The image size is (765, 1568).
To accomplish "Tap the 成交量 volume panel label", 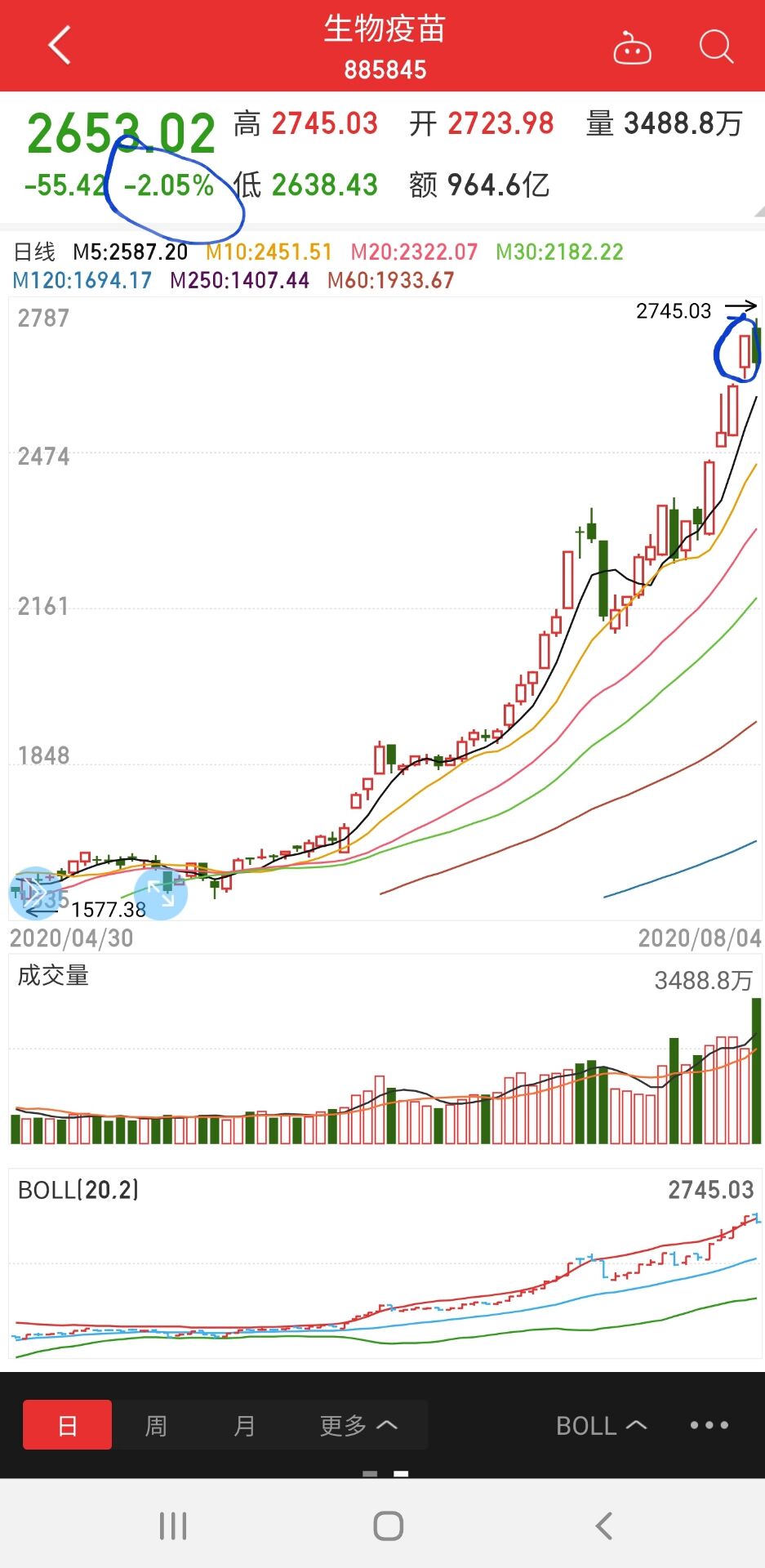I will click(x=54, y=976).
